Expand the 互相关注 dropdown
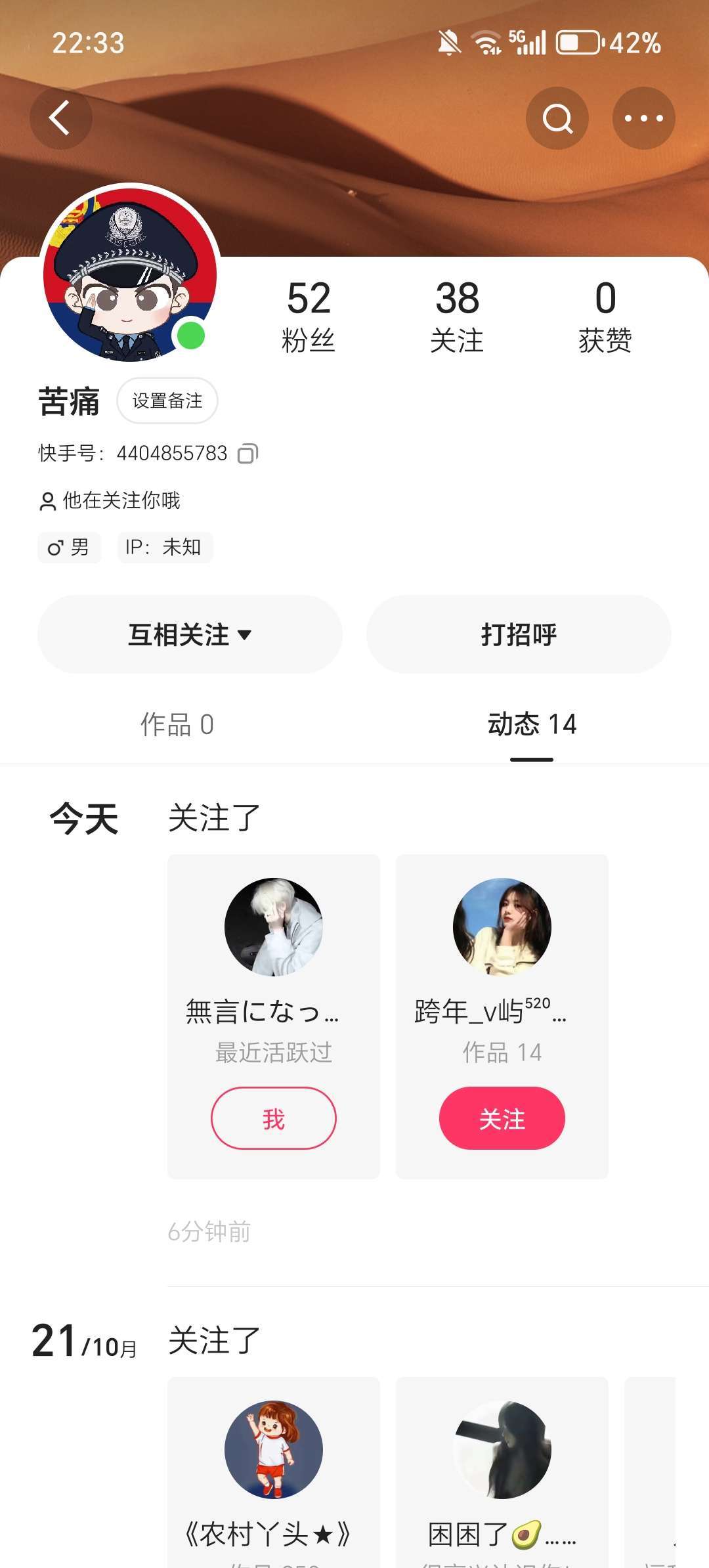The height and width of the screenshot is (1568, 709). pyautogui.click(x=190, y=634)
